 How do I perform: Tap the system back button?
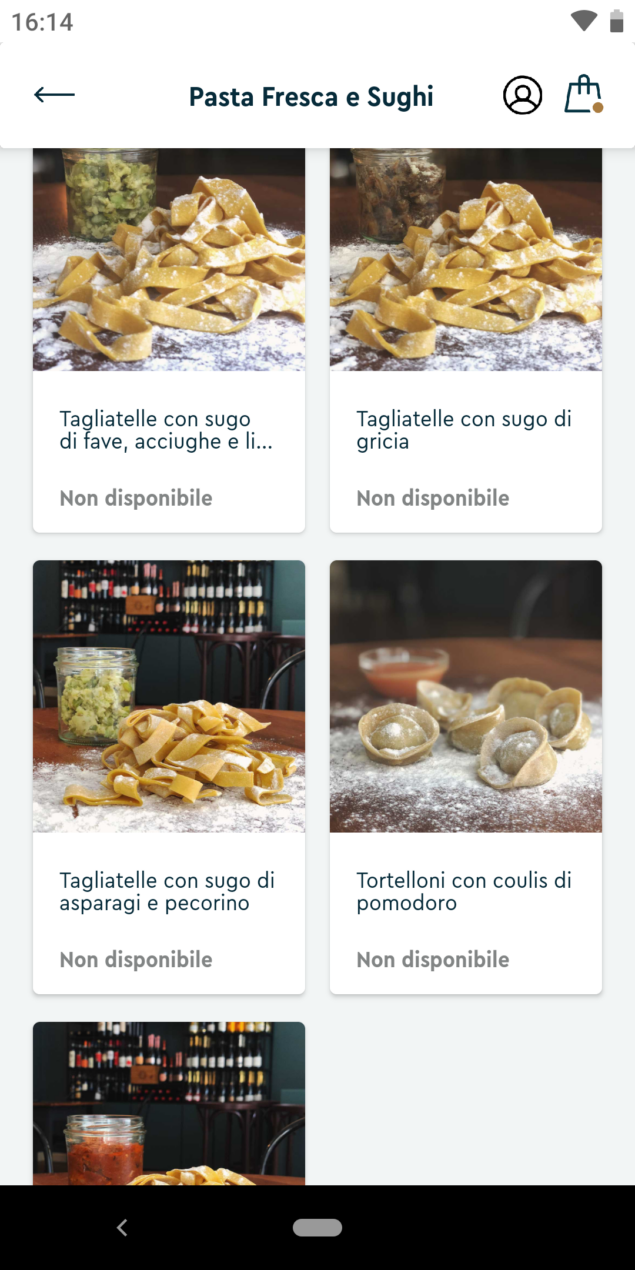click(x=122, y=1228)
